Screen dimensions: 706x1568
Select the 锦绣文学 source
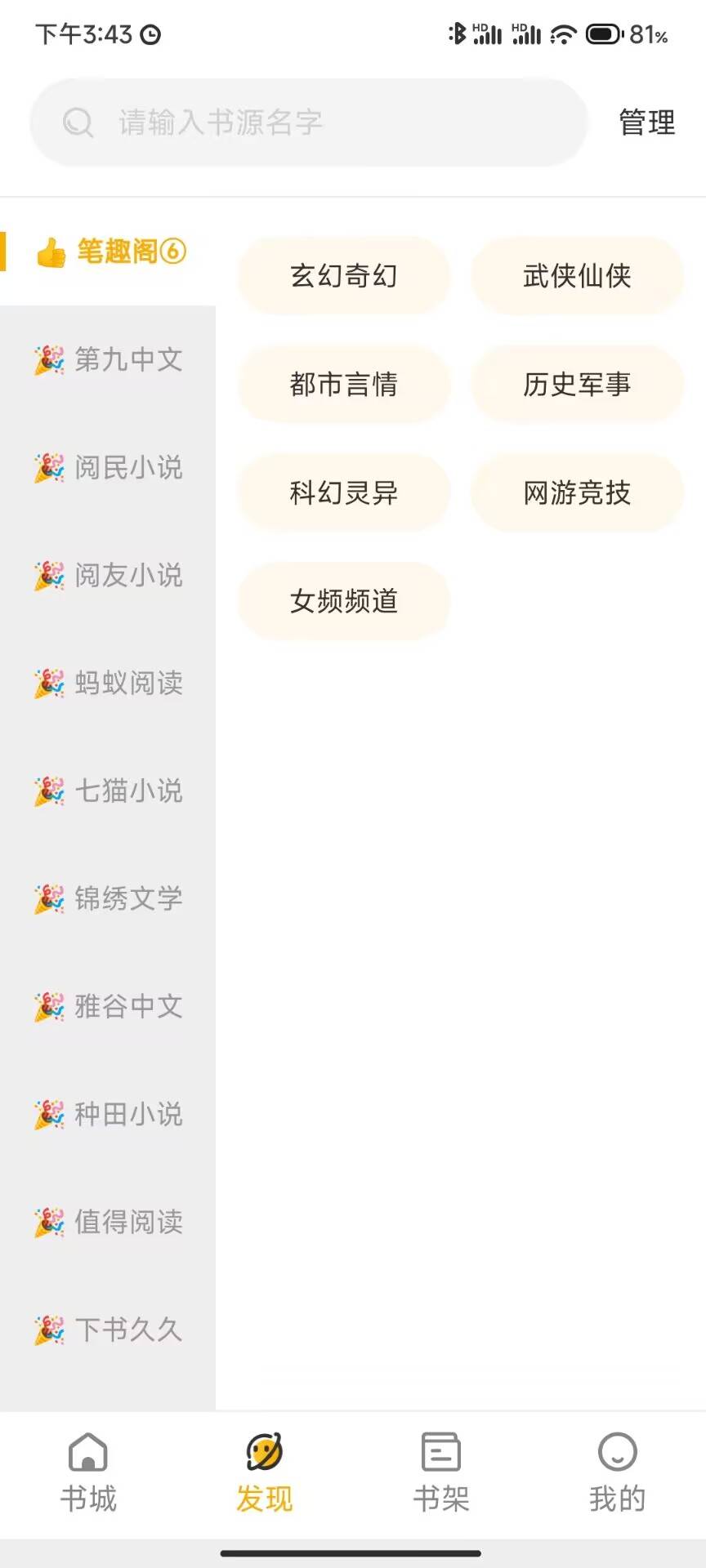click(x=108, y=898)
